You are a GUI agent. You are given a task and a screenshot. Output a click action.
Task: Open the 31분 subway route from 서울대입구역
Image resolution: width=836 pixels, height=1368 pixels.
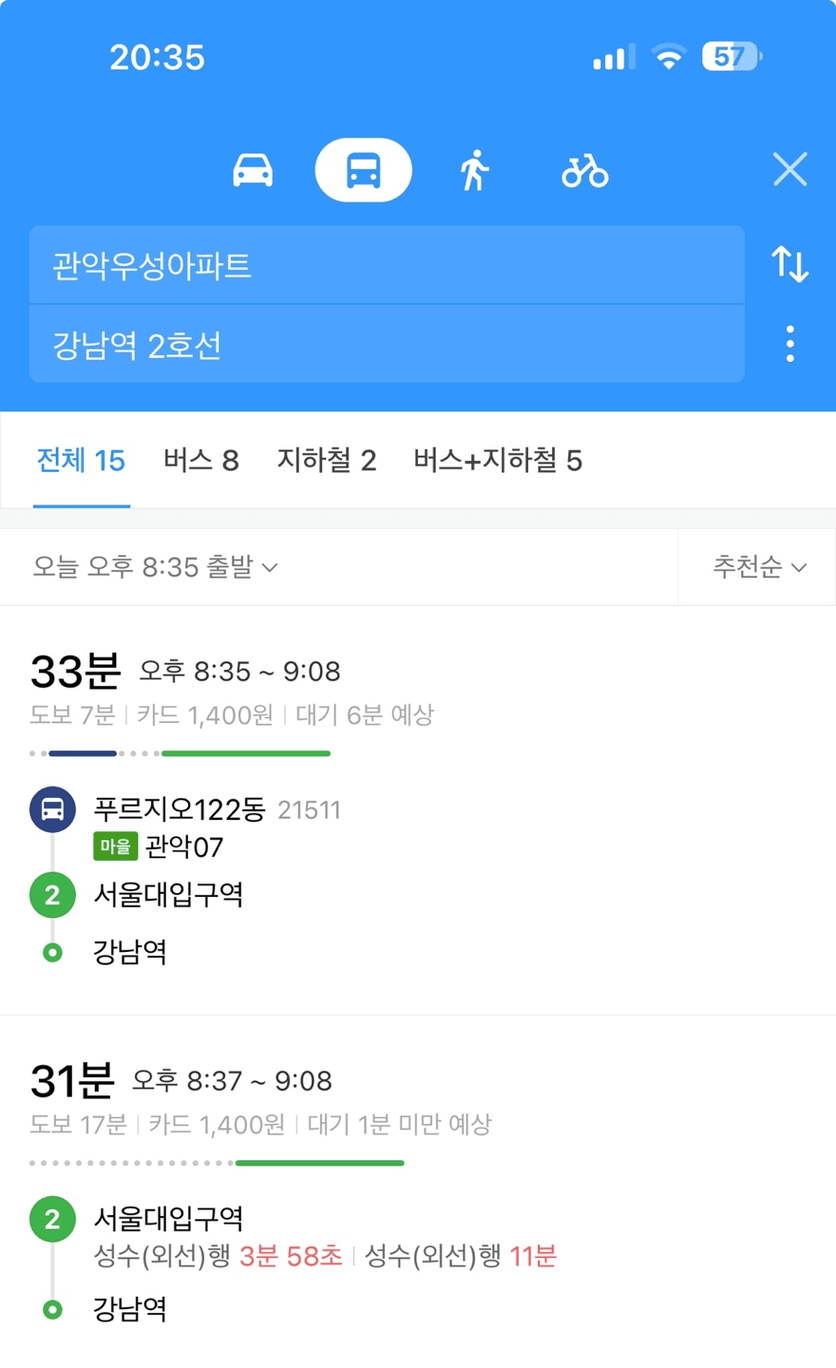tap(418, 1192)
